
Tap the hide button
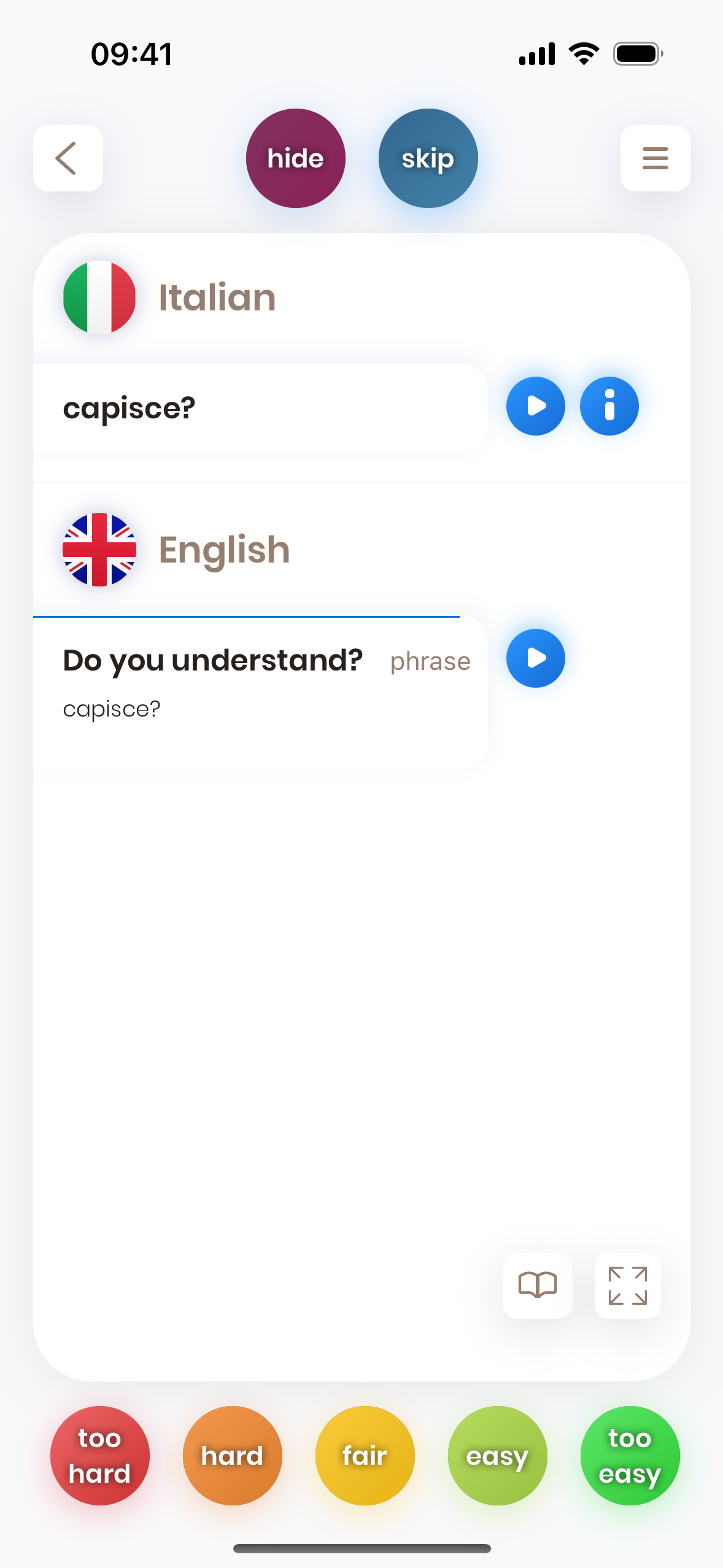click(x=296, y=158)
